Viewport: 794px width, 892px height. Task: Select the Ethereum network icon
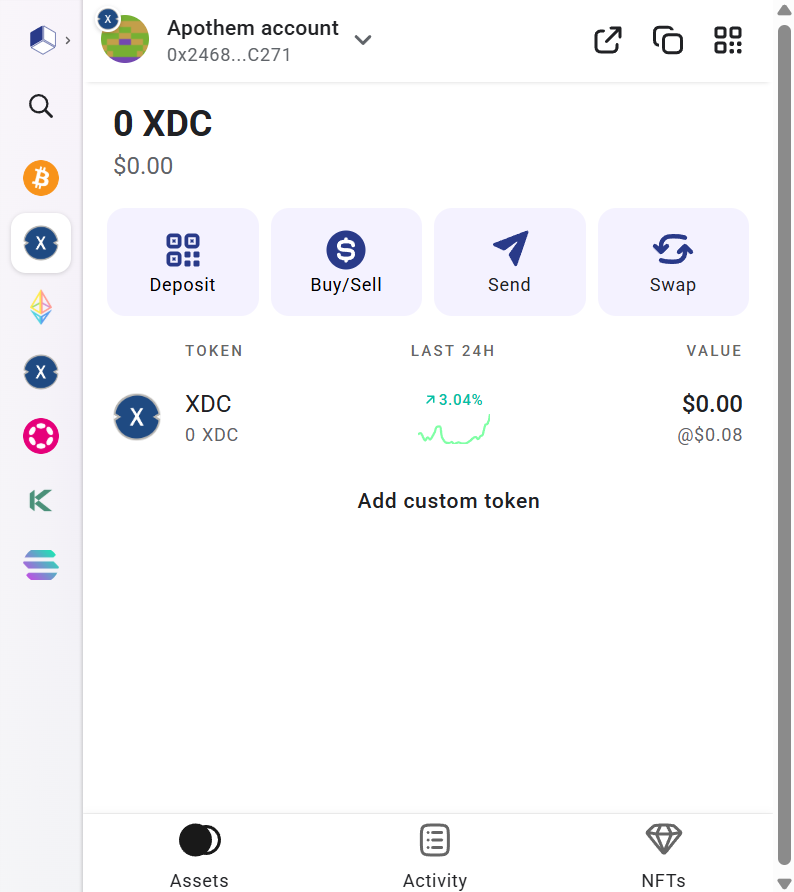click(41, 308)
